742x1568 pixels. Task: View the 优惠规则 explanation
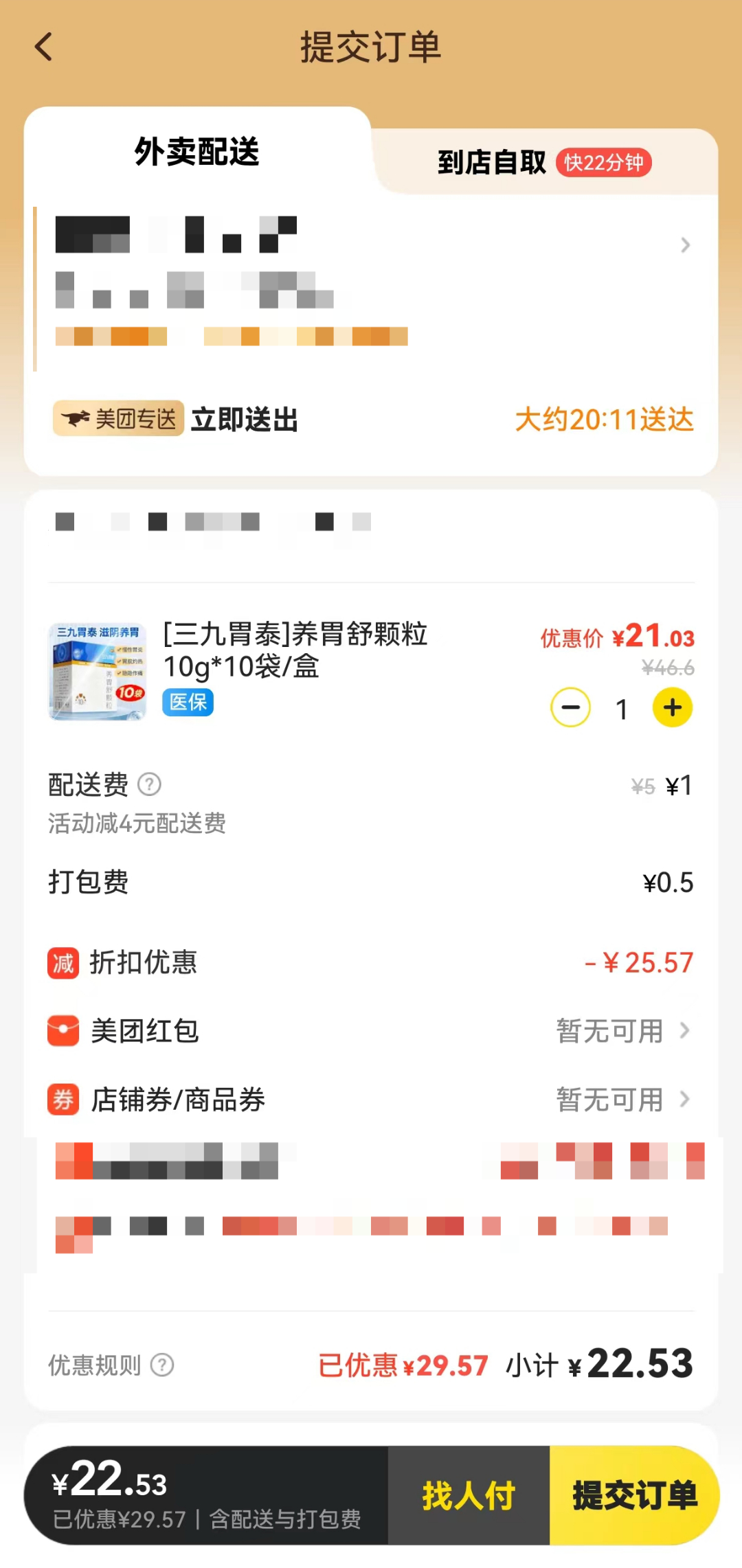(162, 1365)
